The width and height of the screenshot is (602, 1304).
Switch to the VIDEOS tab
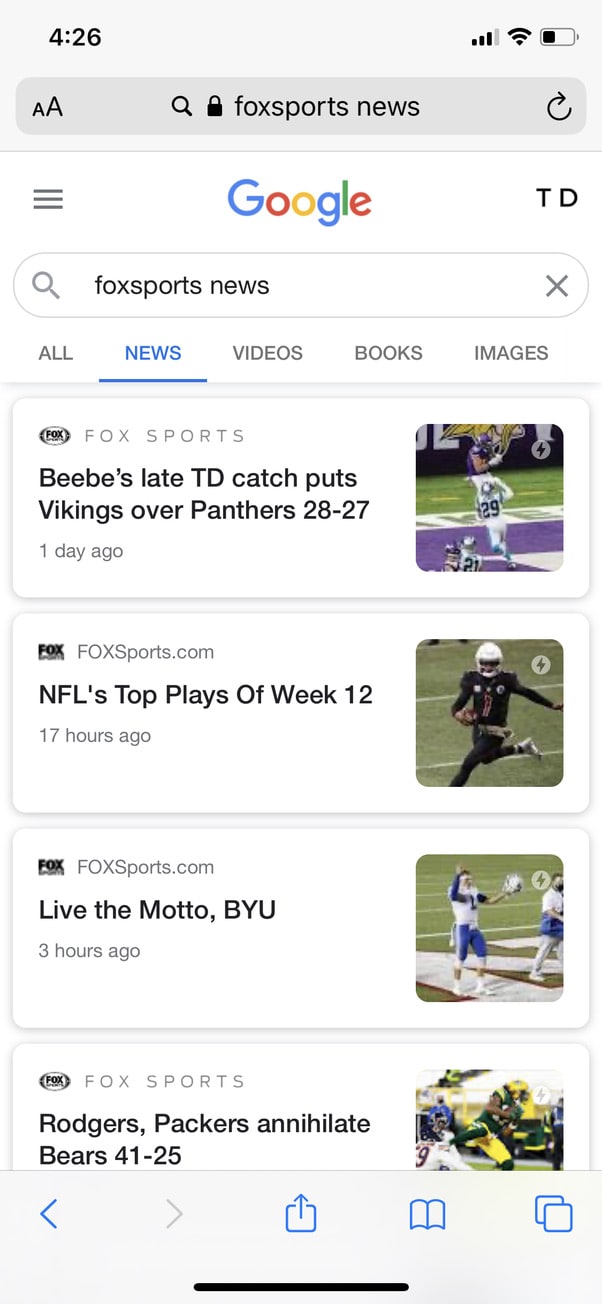[x=267, y=353]
